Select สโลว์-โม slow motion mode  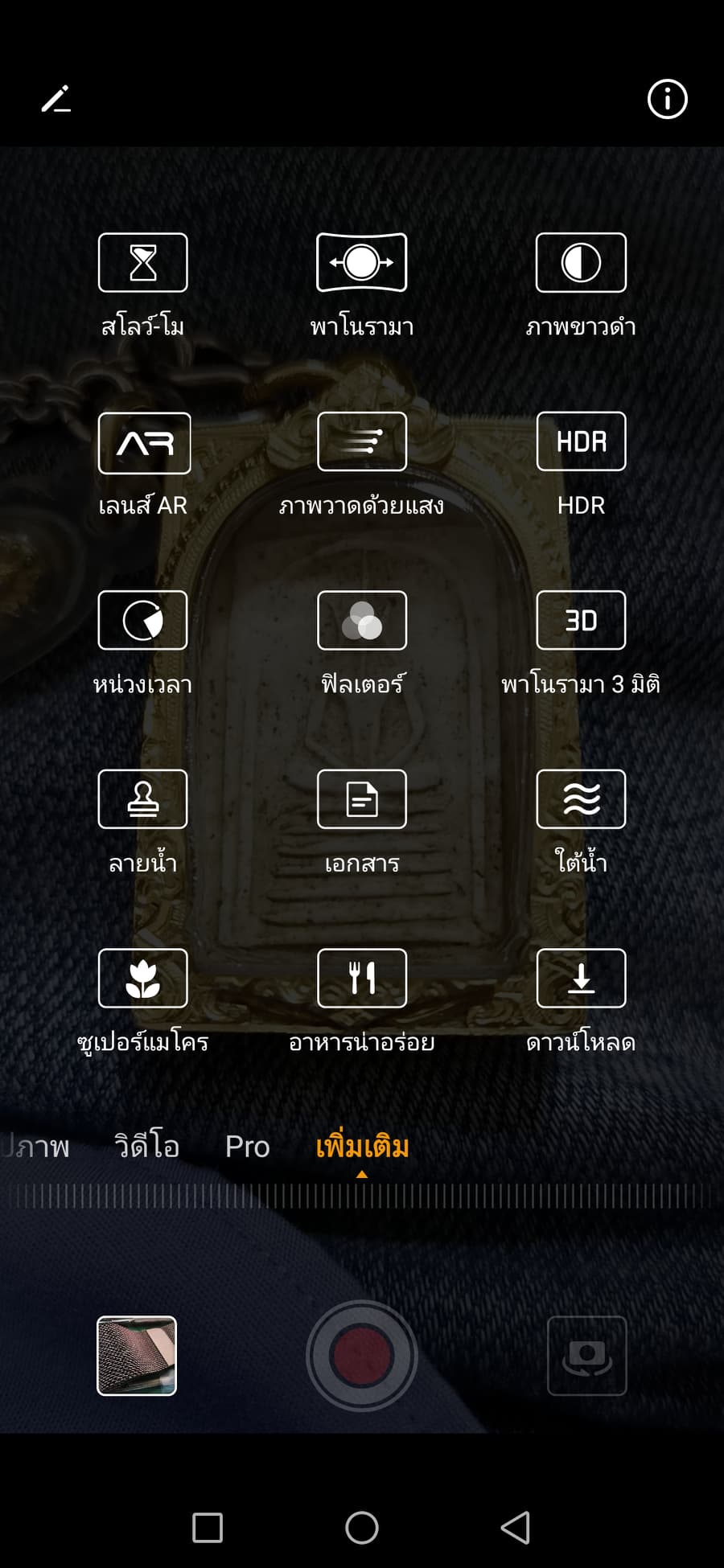click(x=143, y=263)
